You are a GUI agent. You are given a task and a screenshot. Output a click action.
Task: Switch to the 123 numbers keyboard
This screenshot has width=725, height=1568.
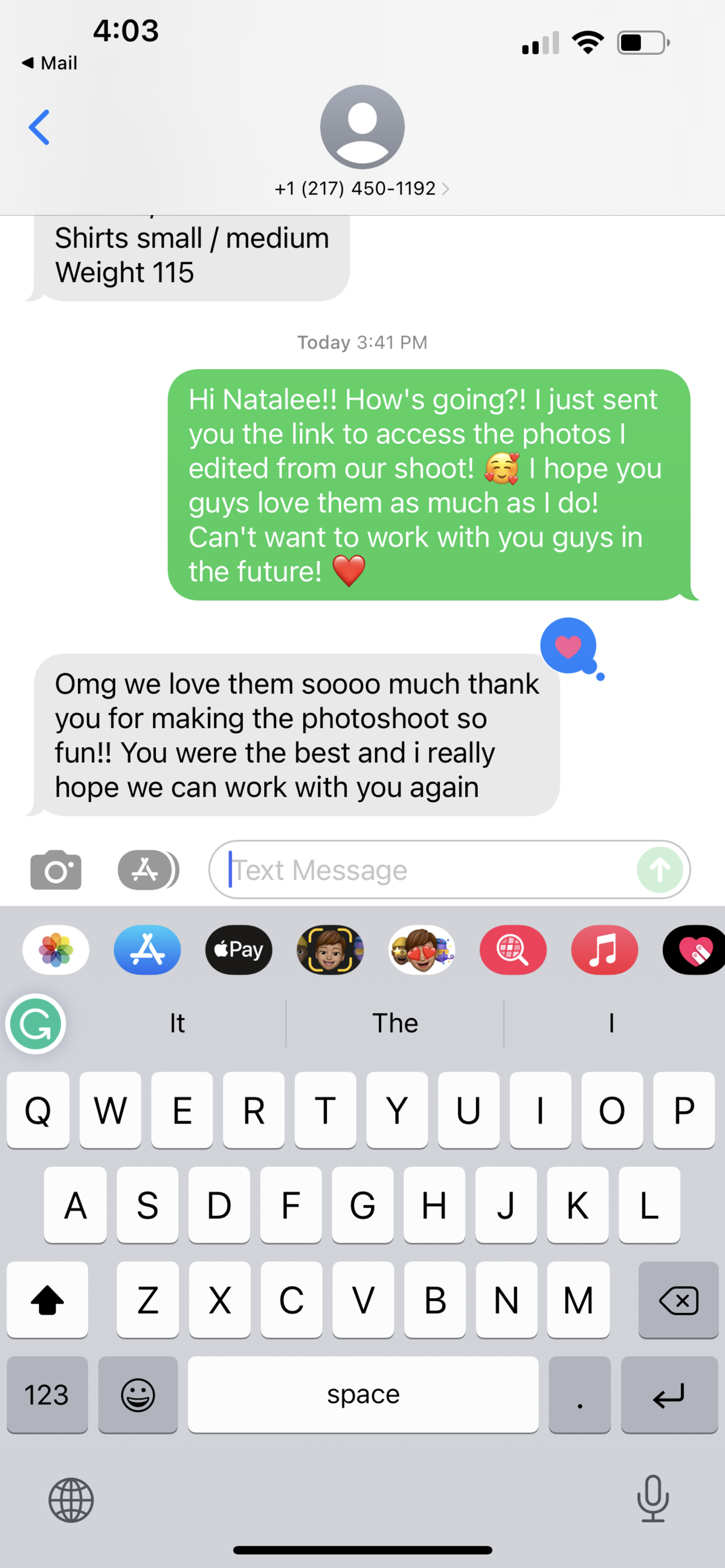[x=47, y=1395]
